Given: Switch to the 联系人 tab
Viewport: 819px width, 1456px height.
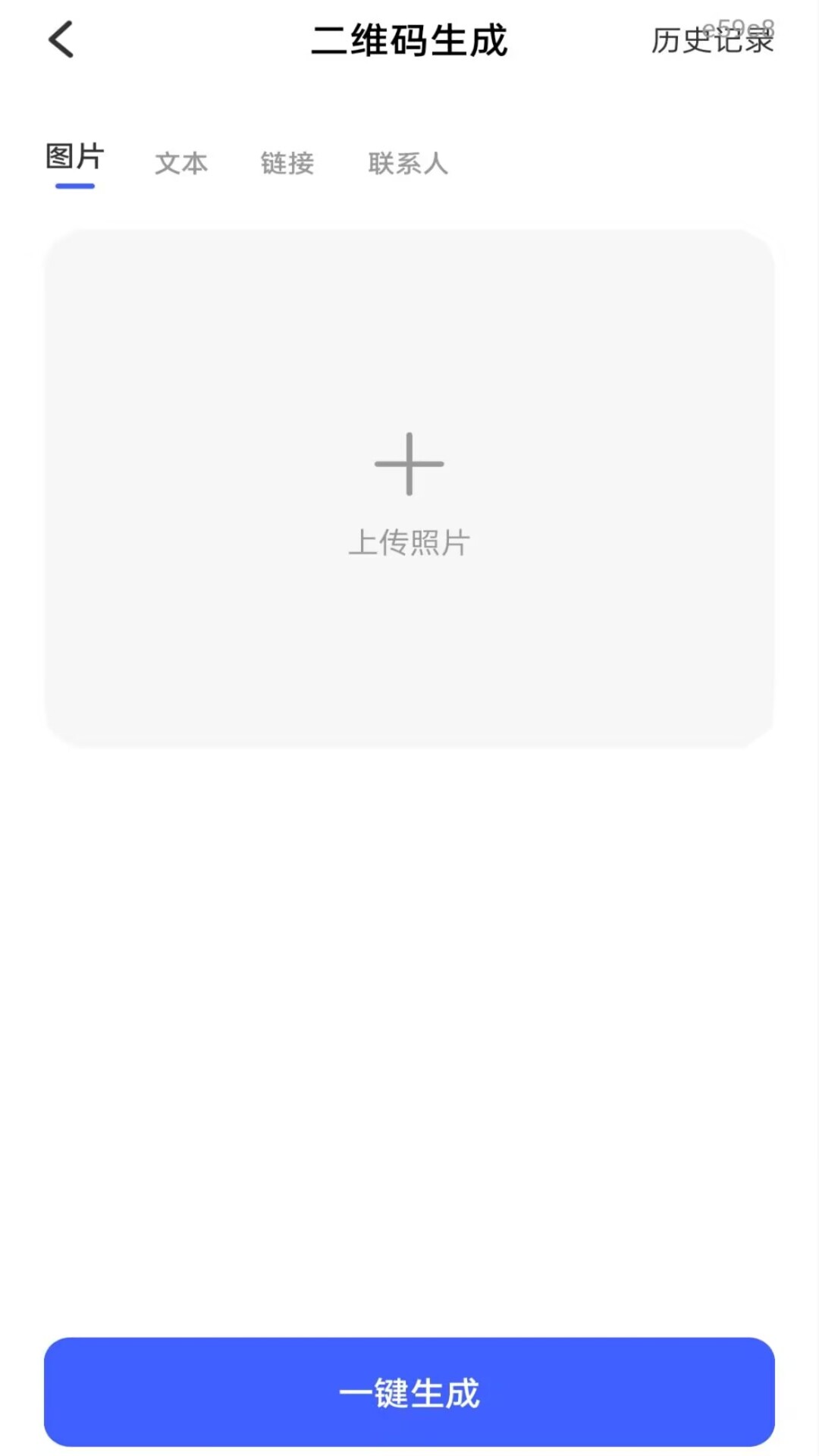Looking at the screenshot, I should coord(408,163).
